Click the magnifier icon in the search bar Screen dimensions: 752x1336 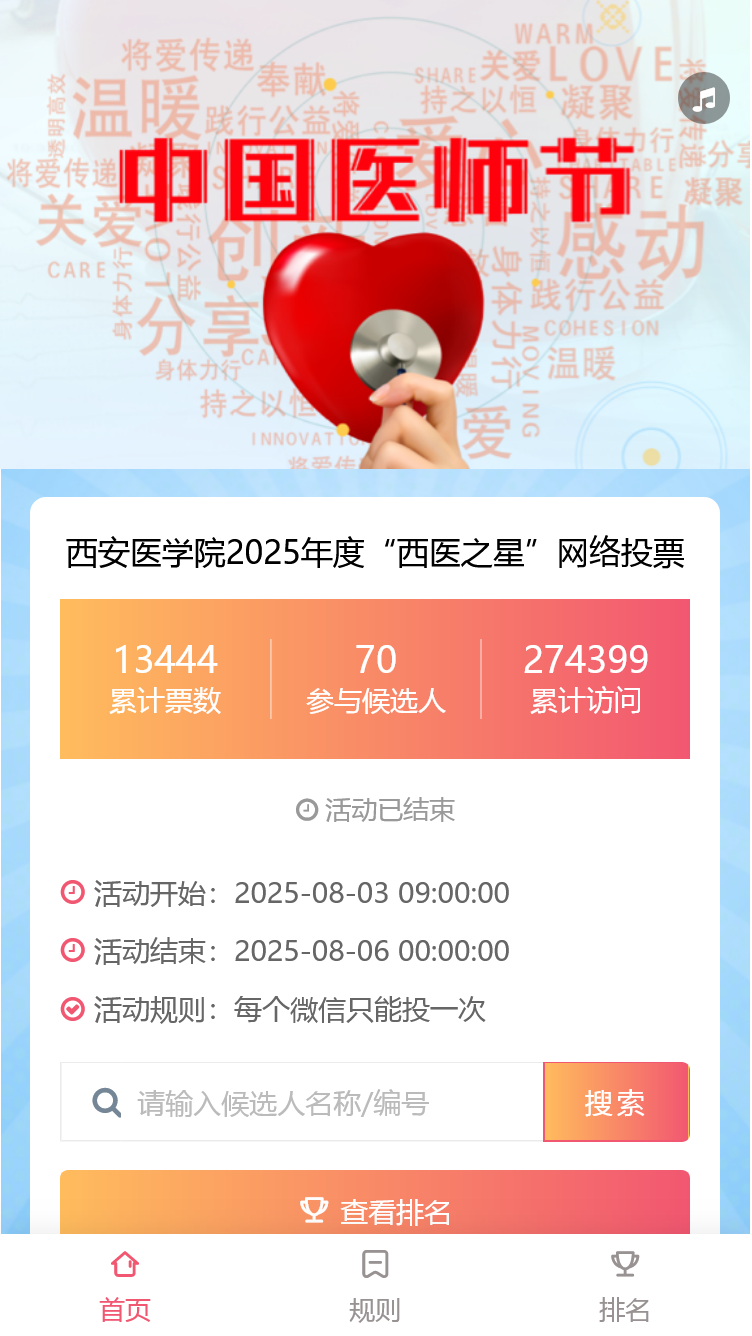tap(105, 1101)
